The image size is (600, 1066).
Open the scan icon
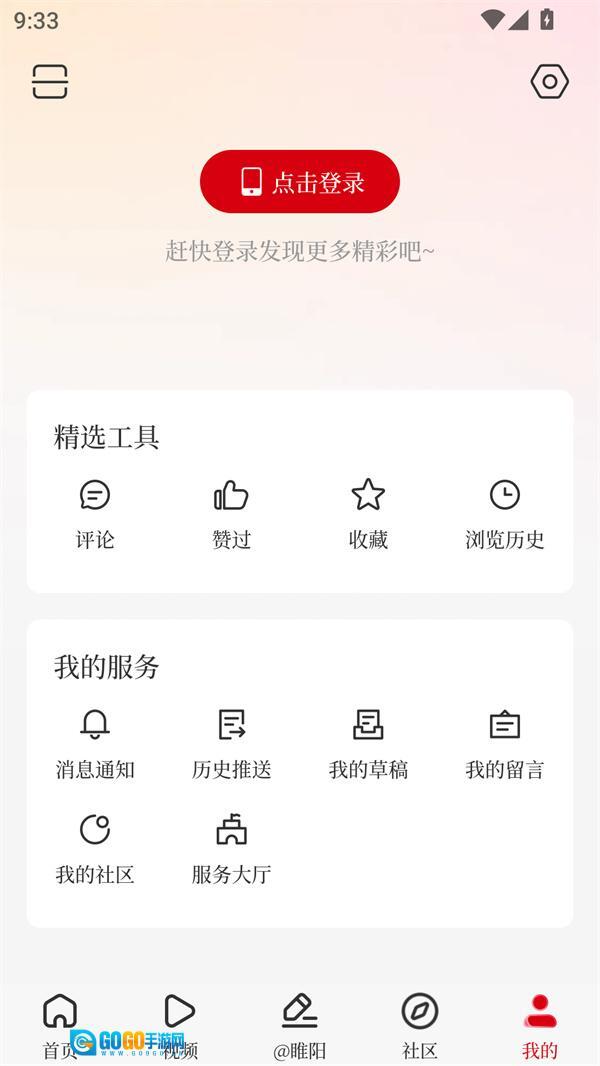[50, 81]
